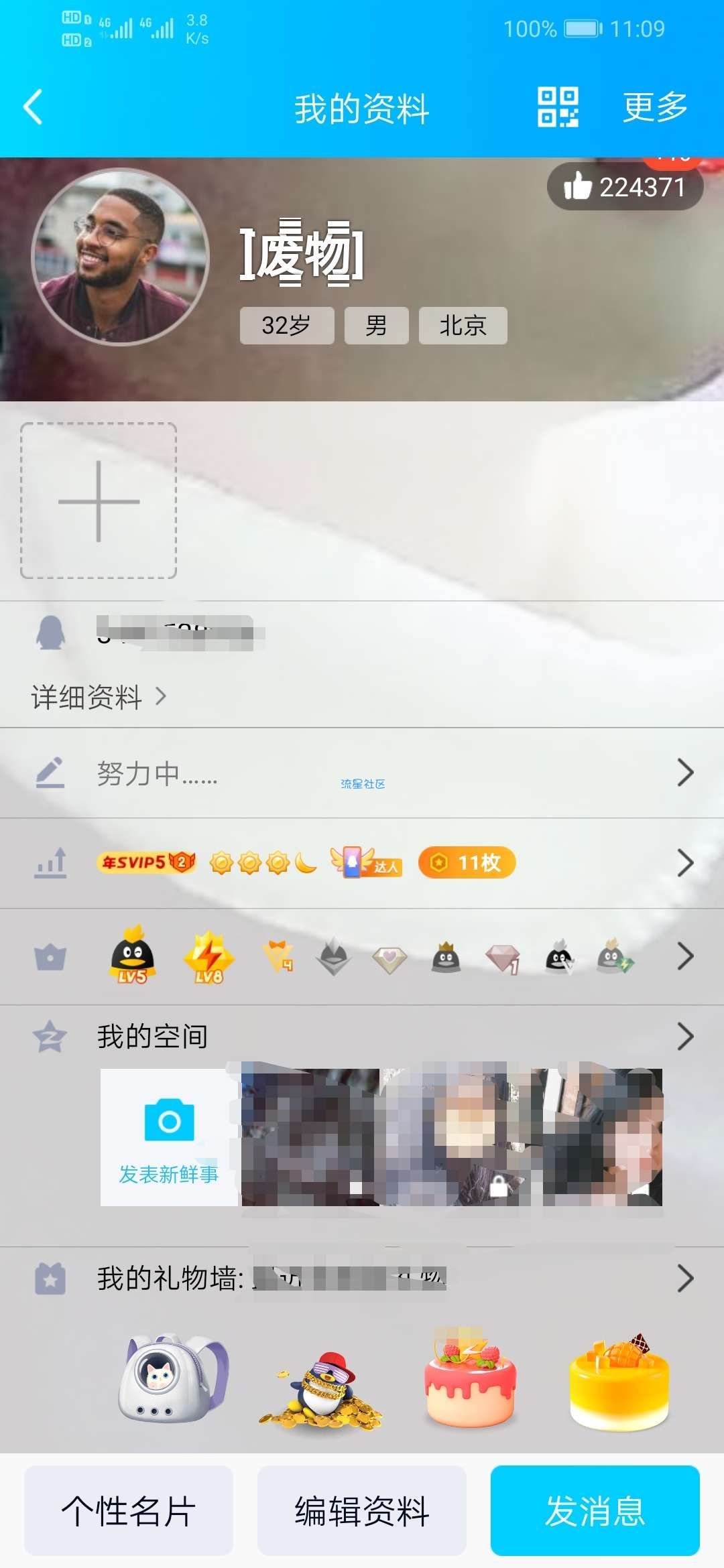Go back from the 我的资料 page

[34, 107]
